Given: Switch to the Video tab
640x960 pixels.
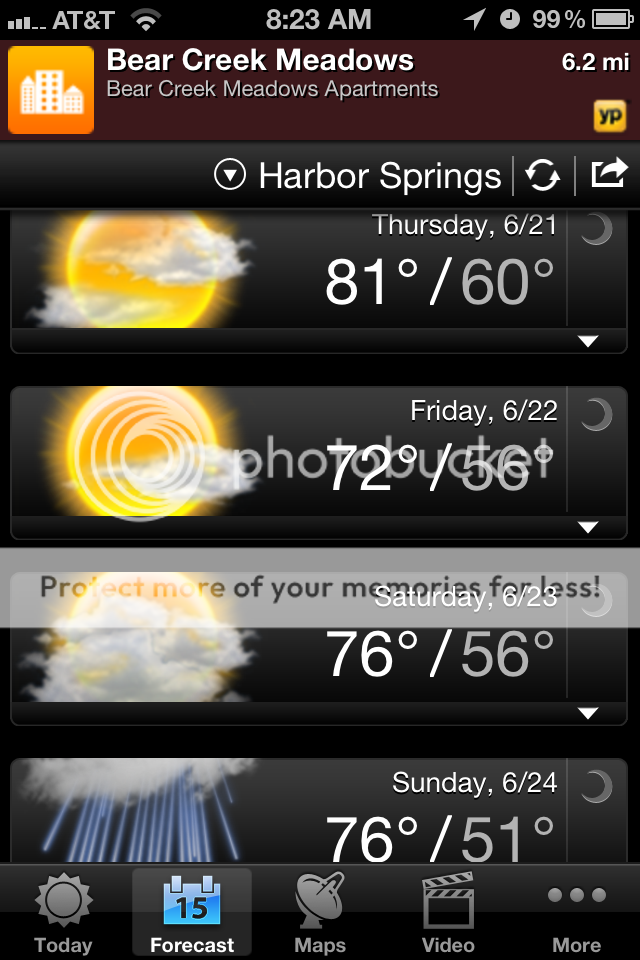Looking at the screenshot, I should (447, 913).
